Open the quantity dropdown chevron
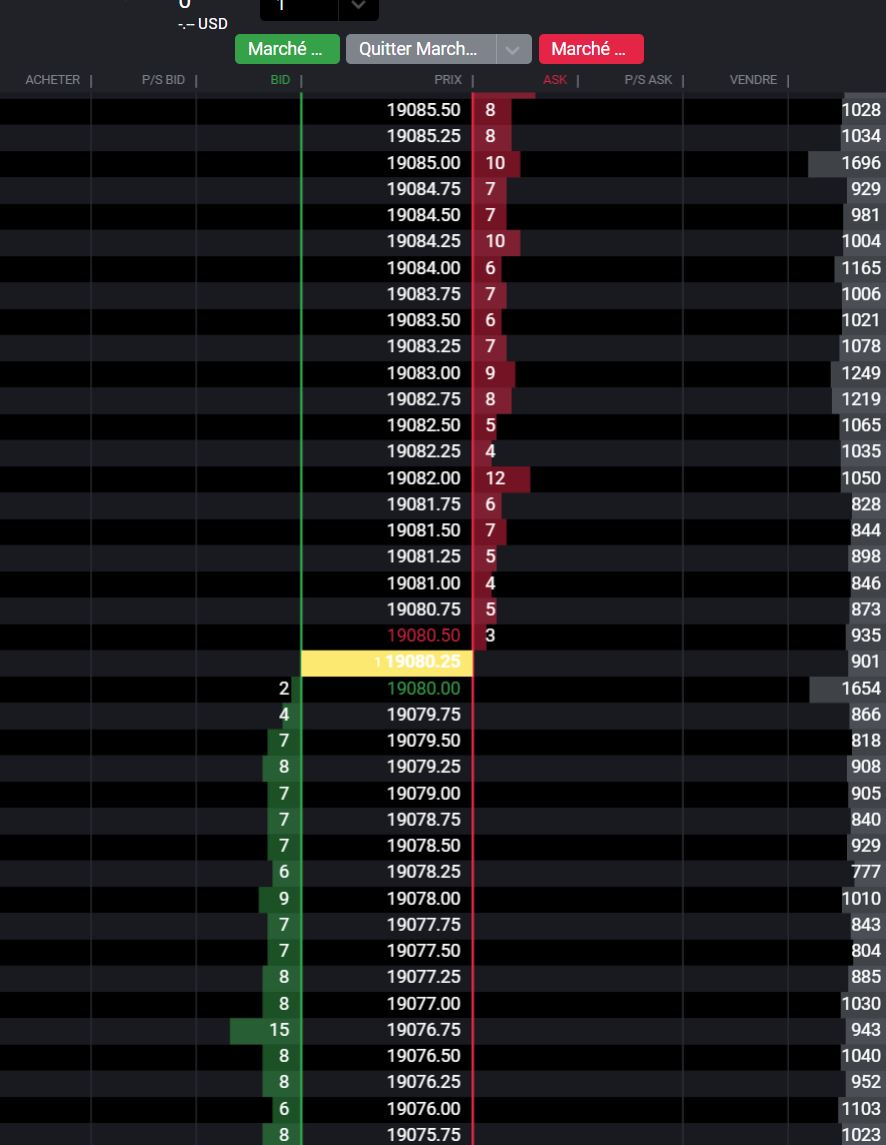Screen dimensions: 886x1145 359,7
